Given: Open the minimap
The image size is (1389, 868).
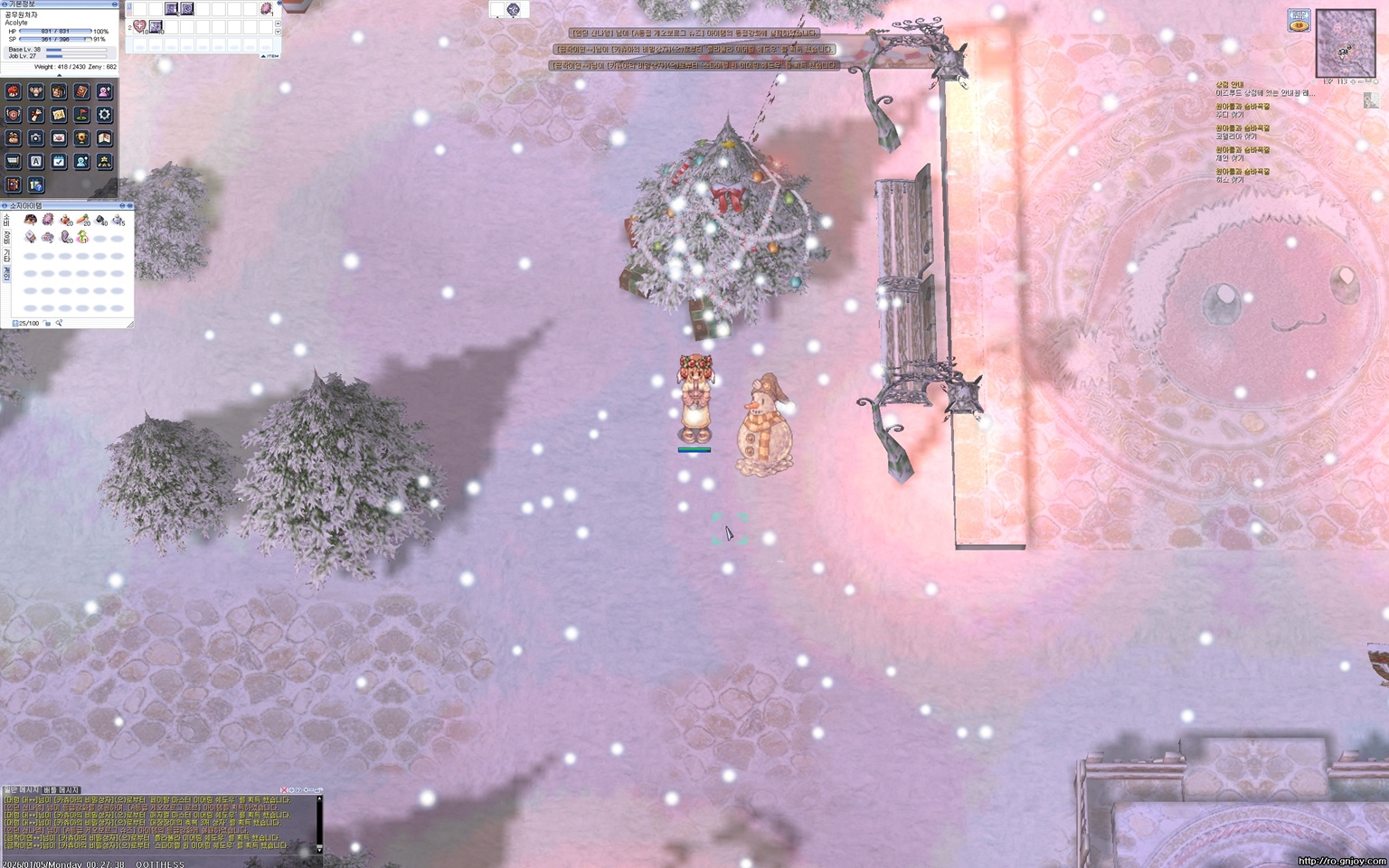Looking at the screenshot, I should [x=1345, y=42].
